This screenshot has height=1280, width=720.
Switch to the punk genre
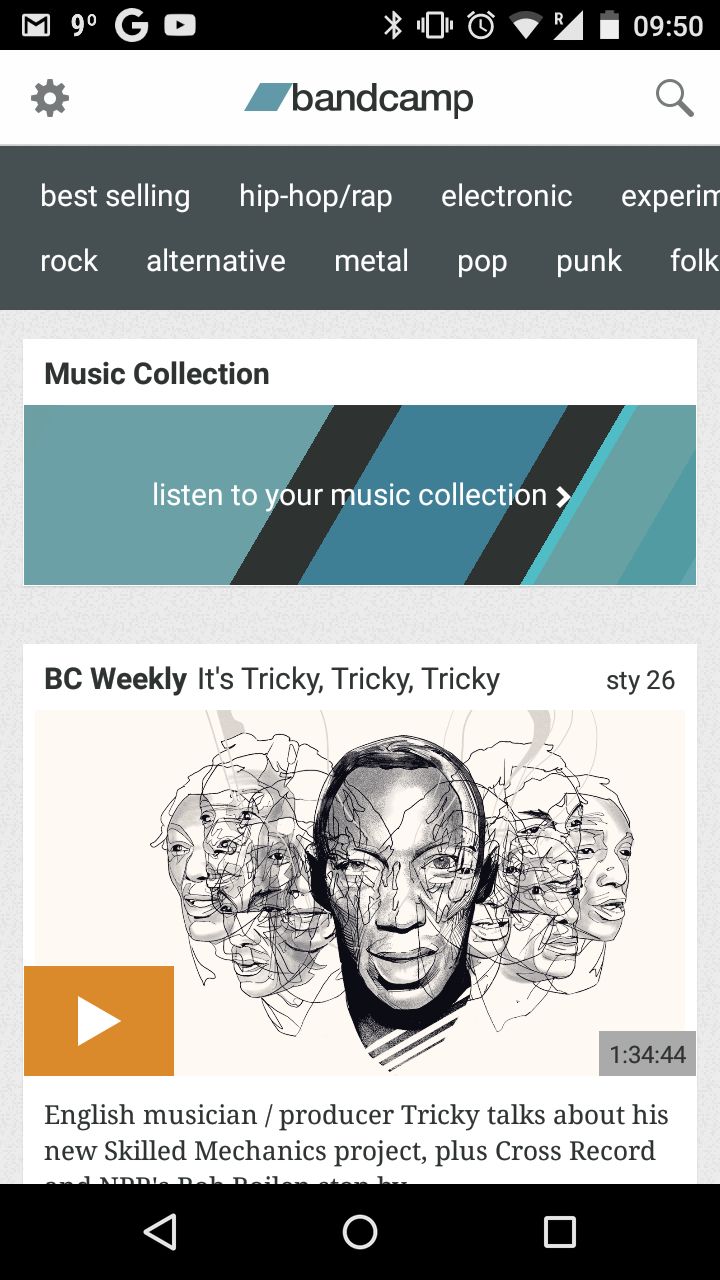589,262
